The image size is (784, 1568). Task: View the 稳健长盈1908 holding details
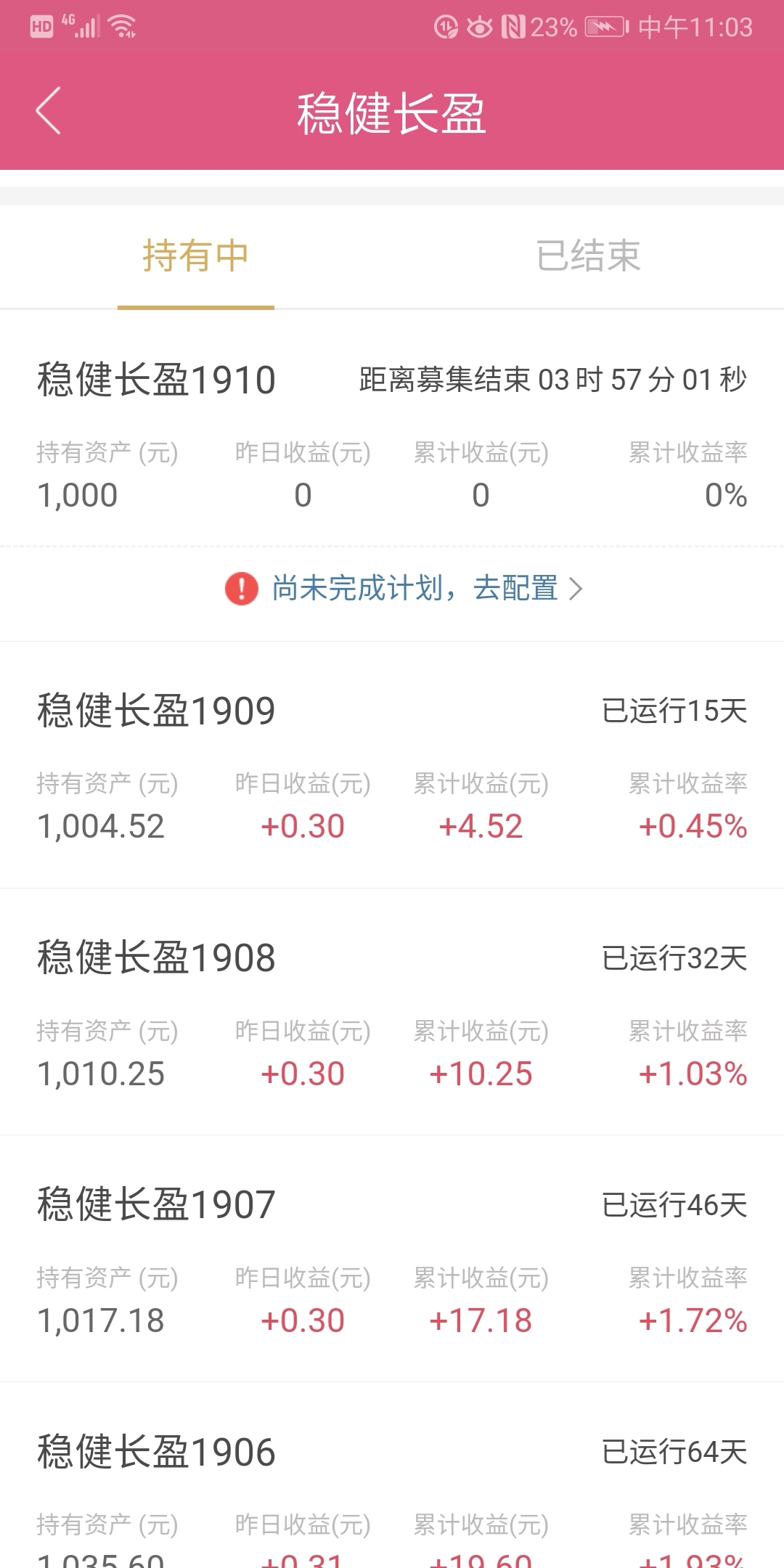392,1012
